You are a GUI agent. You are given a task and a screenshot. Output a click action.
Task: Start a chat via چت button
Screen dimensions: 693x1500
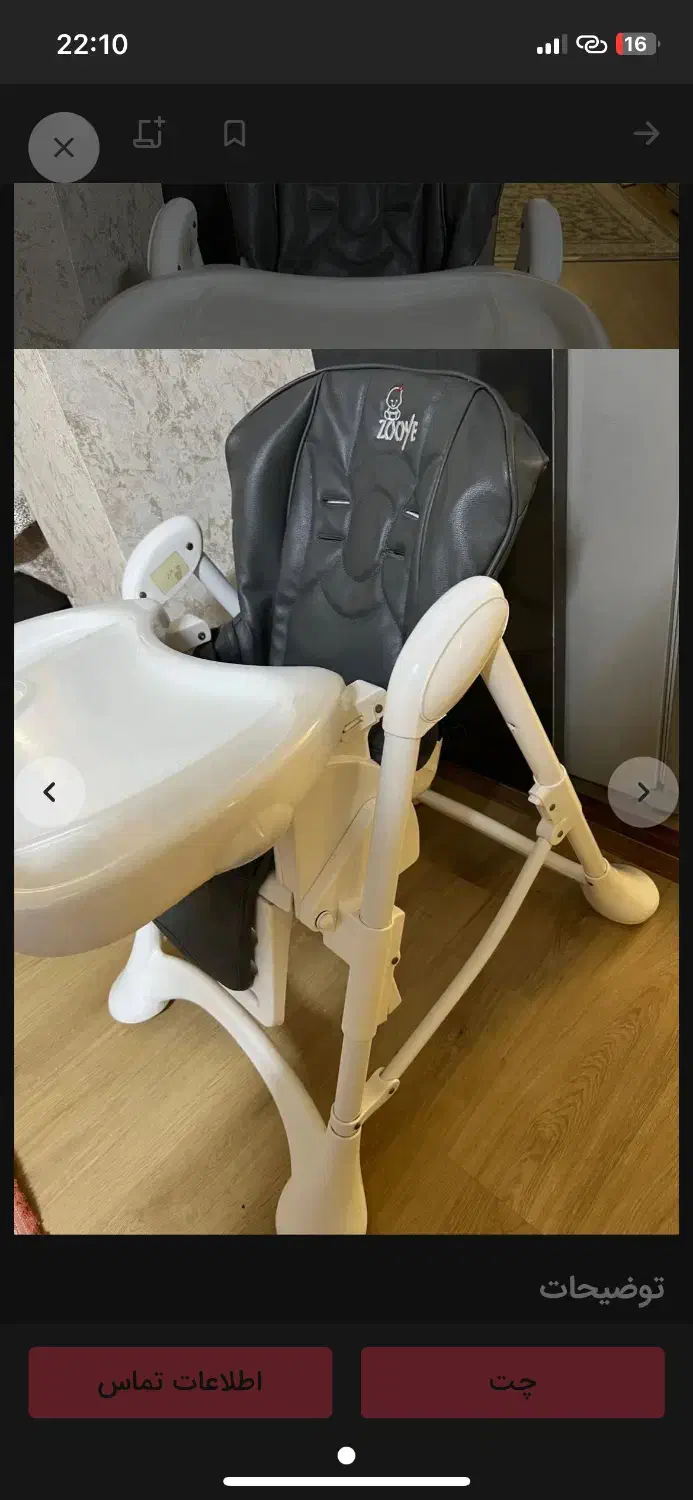512,1382
